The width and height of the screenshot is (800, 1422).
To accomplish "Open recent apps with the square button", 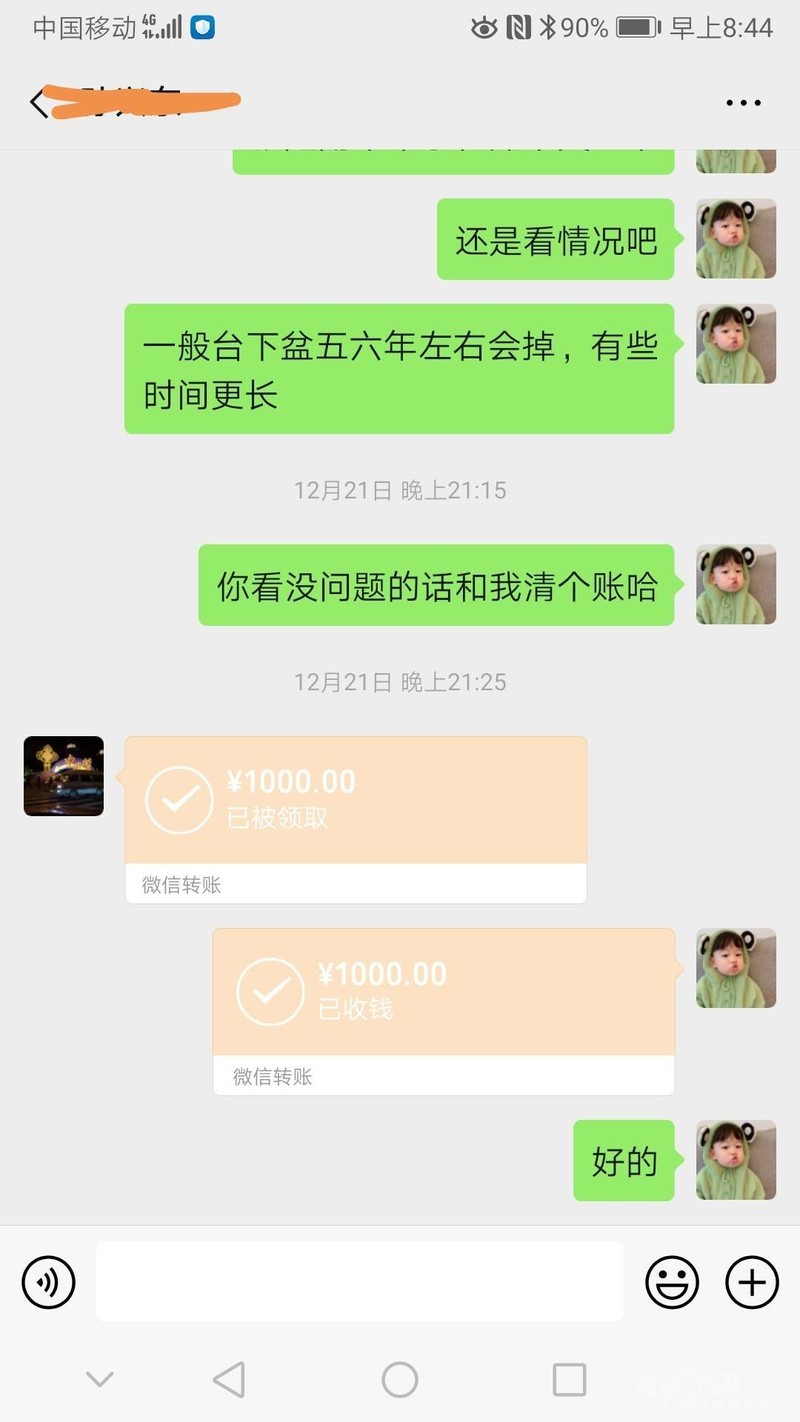I will click(x=569, y=1380).
